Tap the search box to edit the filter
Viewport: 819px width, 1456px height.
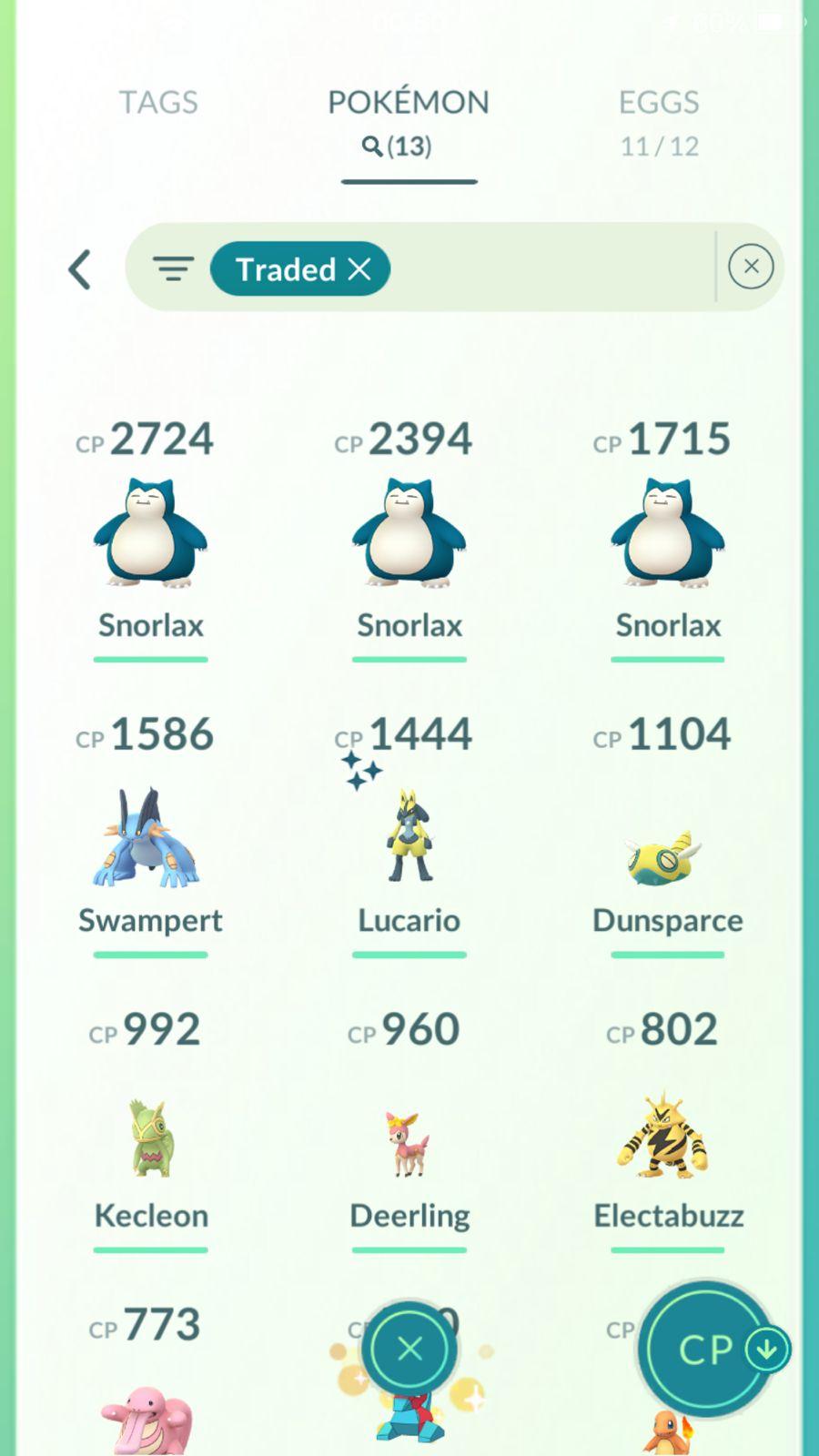546,268
